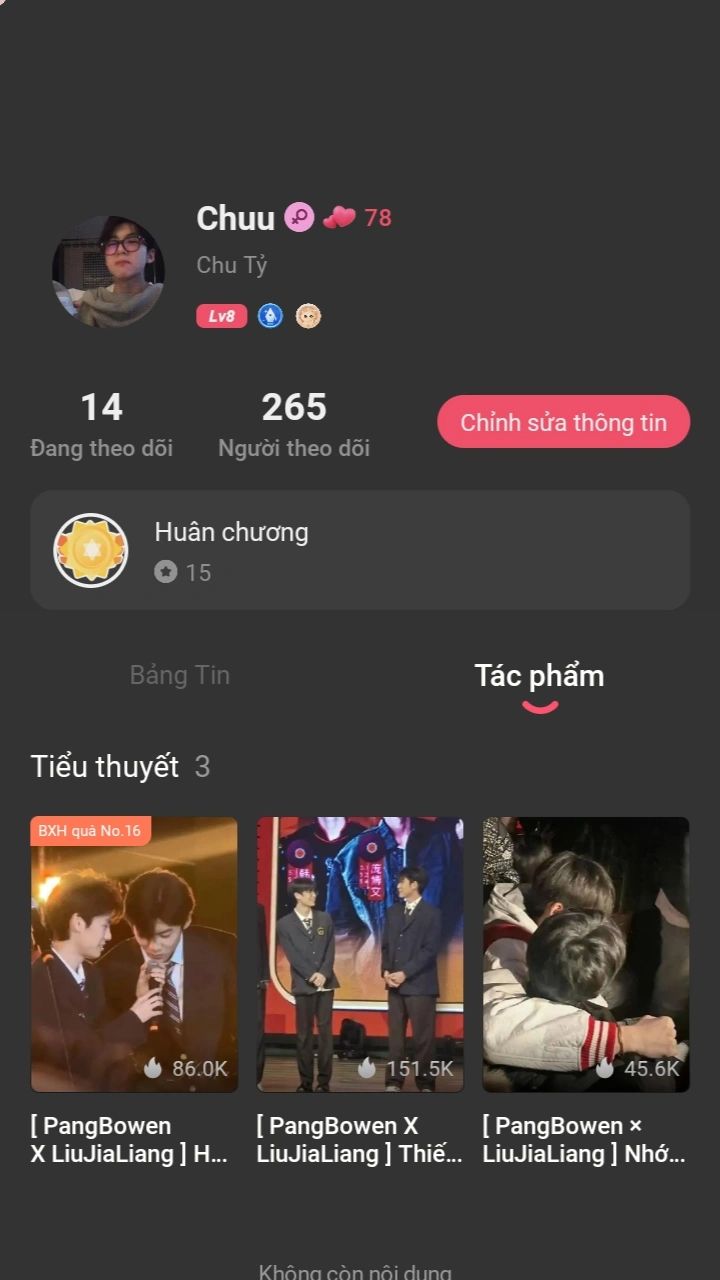The width and height of the screenshot is (720, 1280).
Task: Tap the Lv8 level badge
Action: pos(221,316)
